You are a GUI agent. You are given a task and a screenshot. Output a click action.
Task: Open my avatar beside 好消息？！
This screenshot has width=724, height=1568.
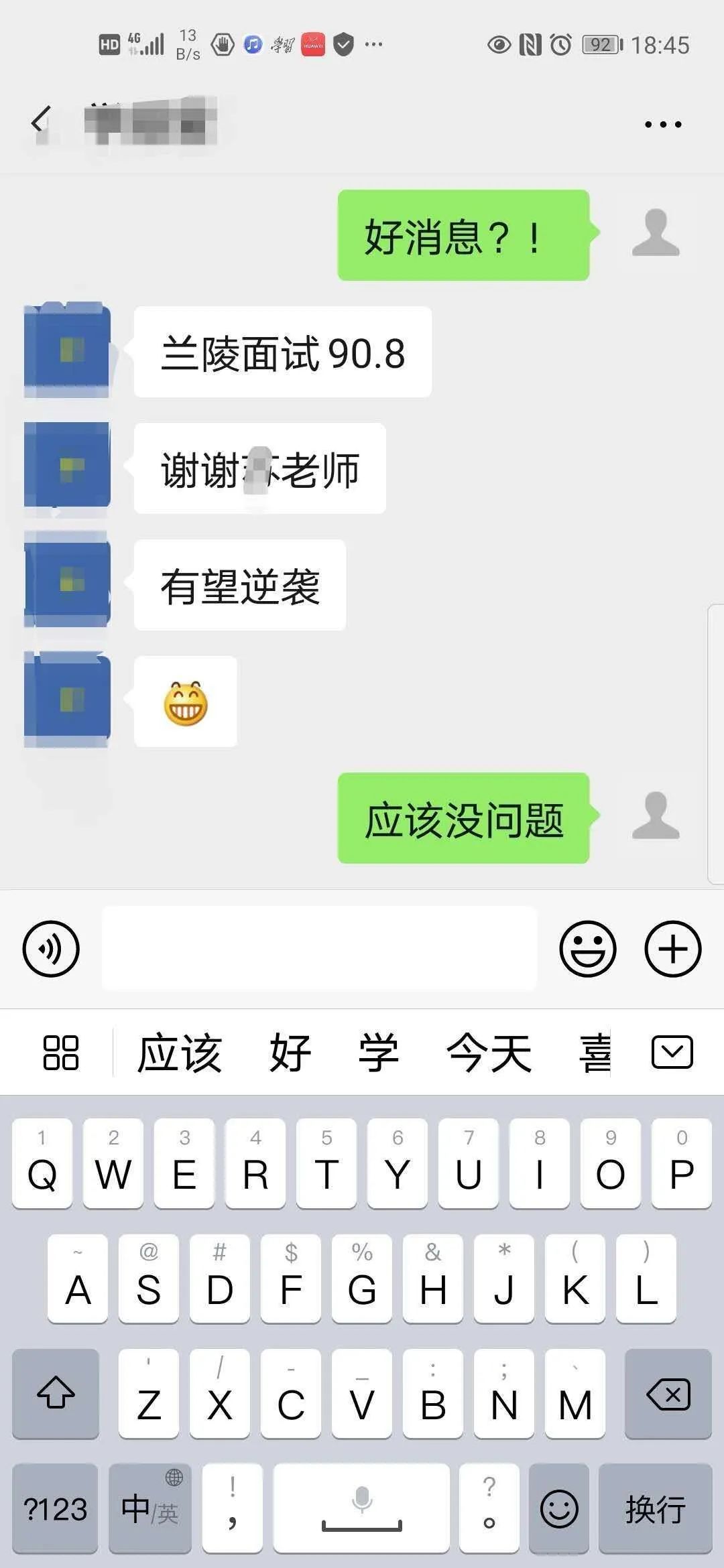656,233
